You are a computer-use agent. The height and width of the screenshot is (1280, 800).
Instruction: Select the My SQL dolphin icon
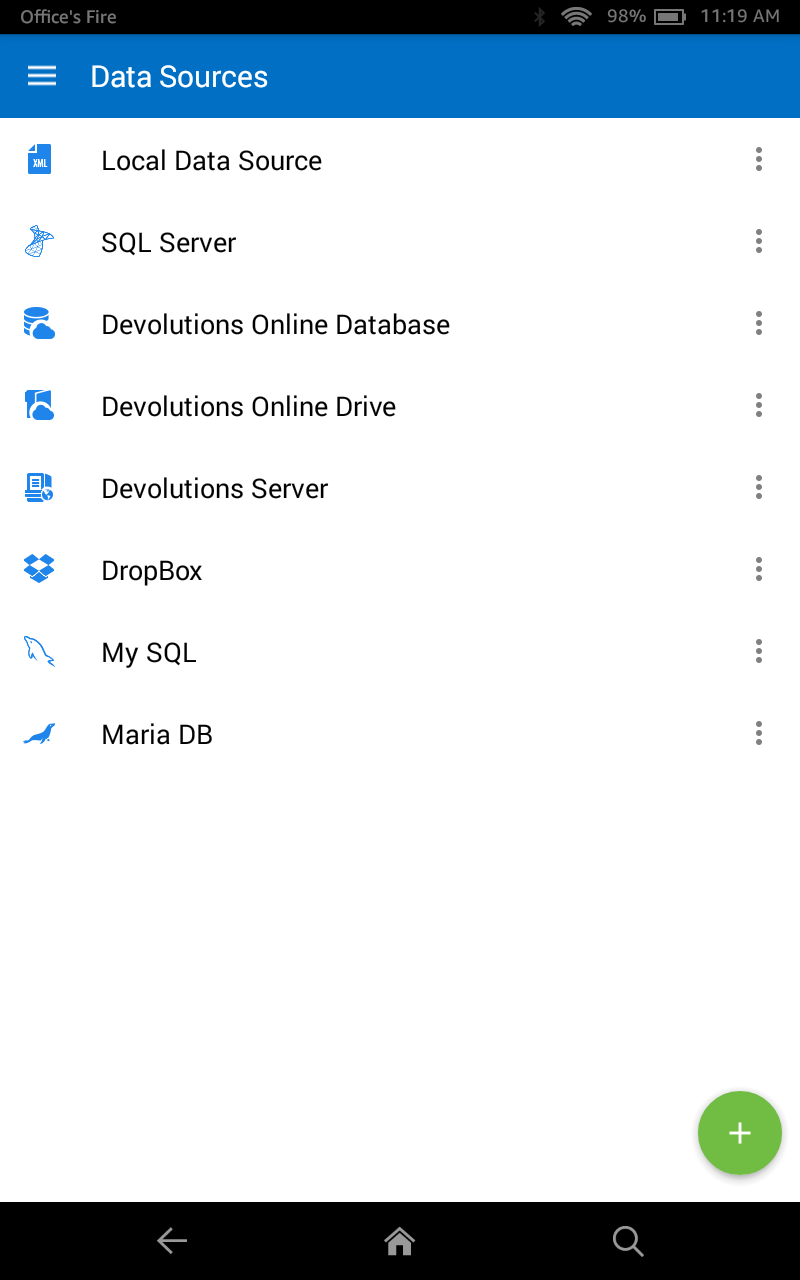[38, 652]
